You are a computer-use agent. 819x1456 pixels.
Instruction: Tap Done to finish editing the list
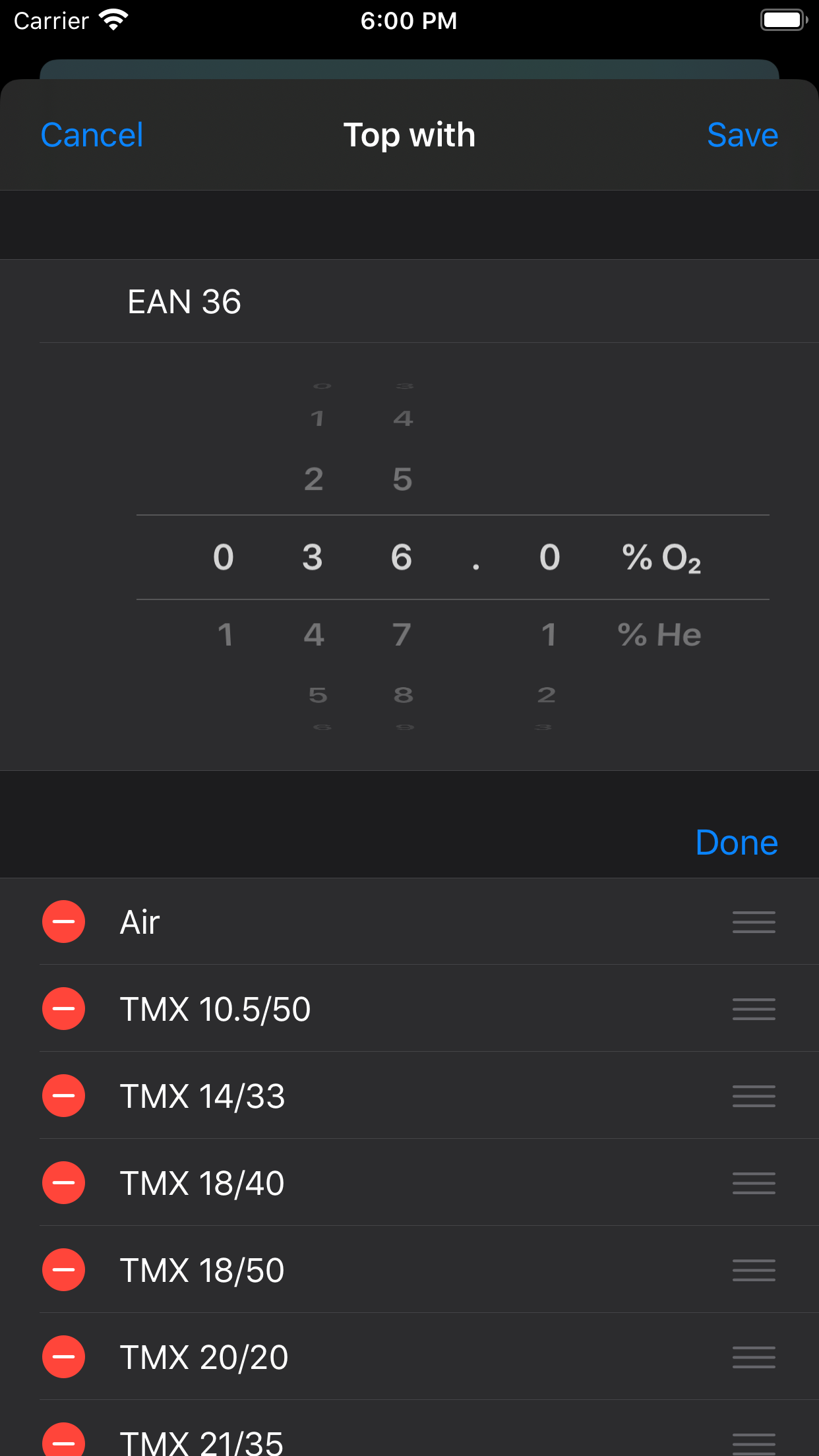[x=736, y=842]
